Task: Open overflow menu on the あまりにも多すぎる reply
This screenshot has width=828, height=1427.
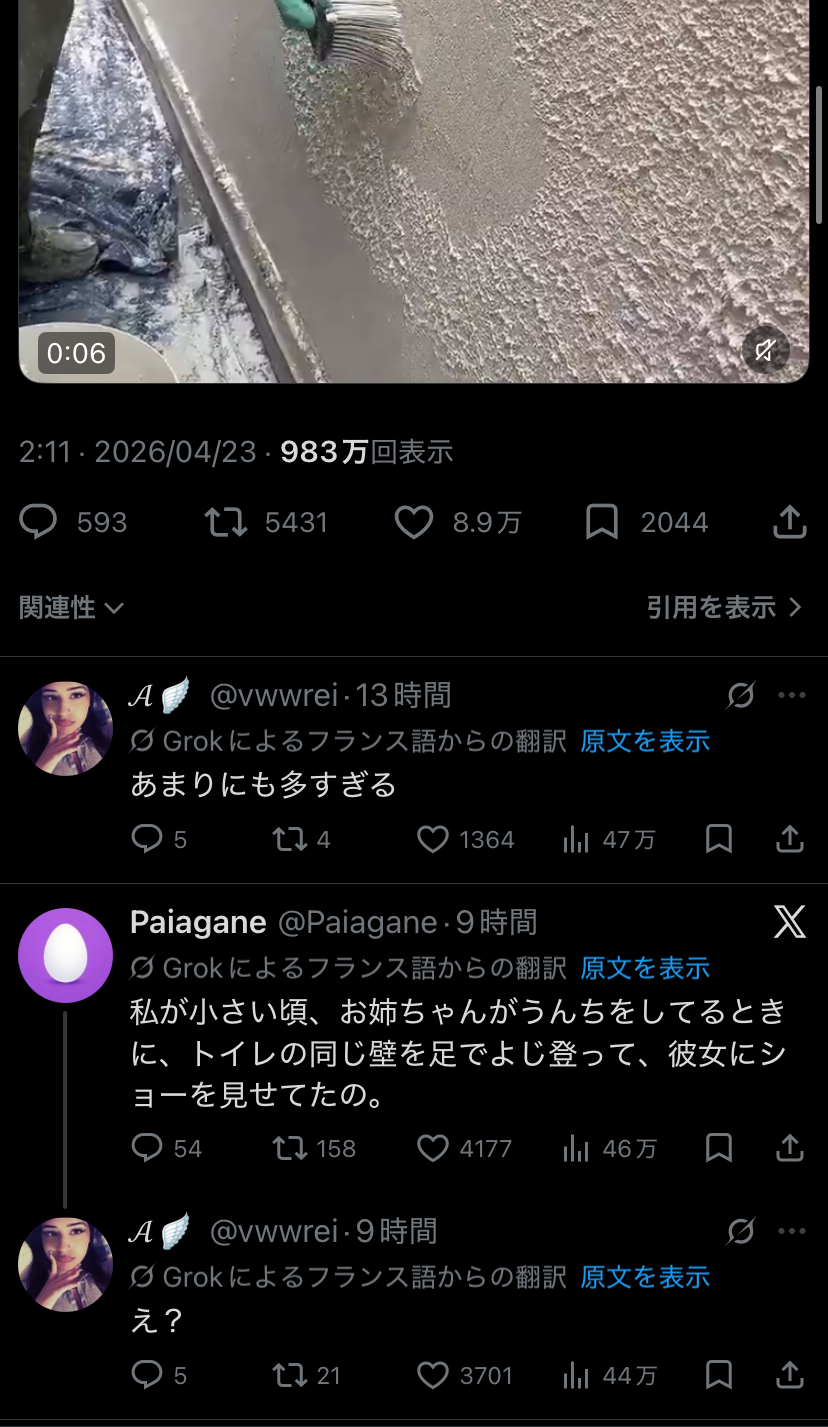Action: tap(791, 696)
